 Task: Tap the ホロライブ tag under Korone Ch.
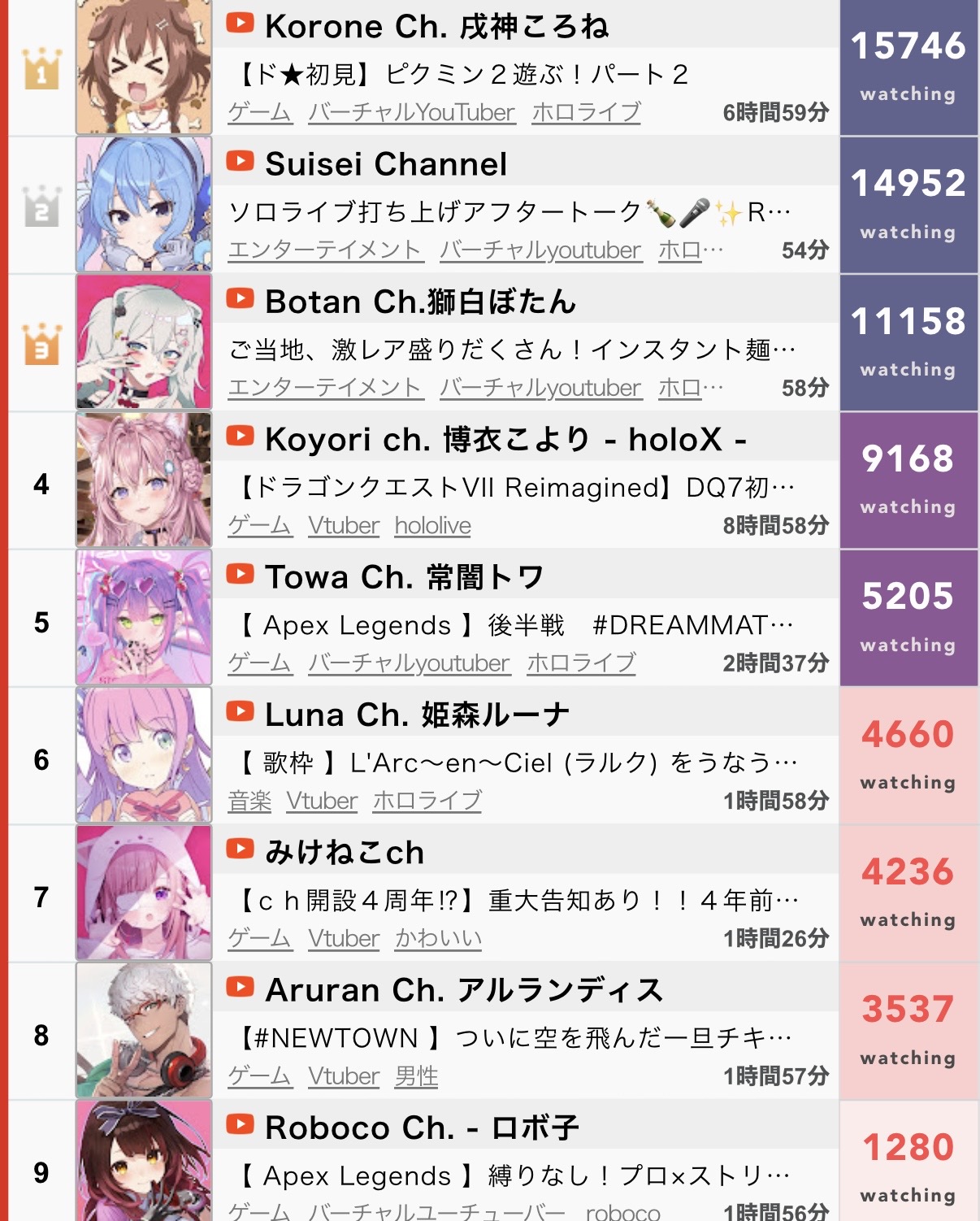(586, 112)
